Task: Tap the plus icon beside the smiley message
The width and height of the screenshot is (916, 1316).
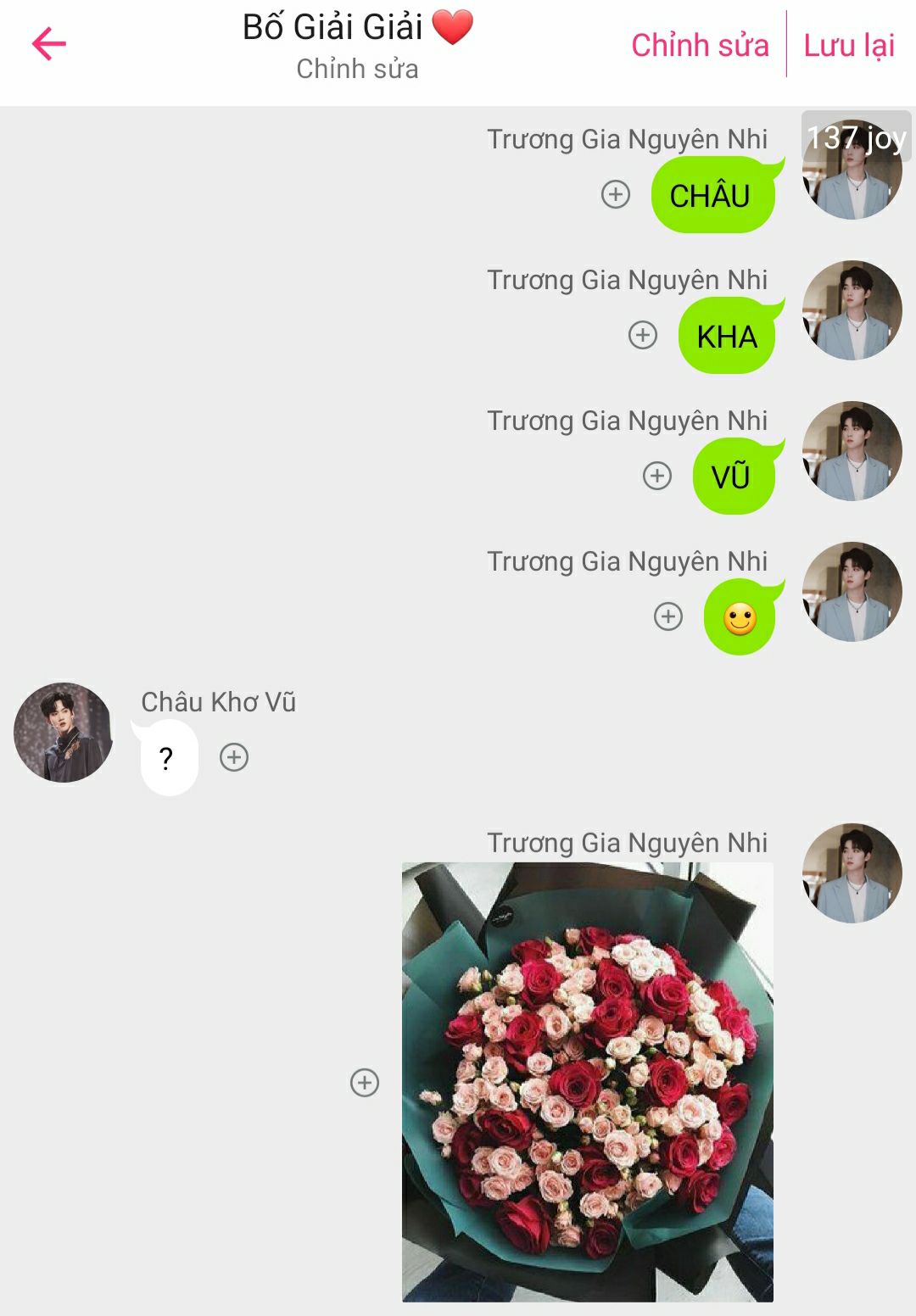Action: pyautogui.click(x=668, y=616)
